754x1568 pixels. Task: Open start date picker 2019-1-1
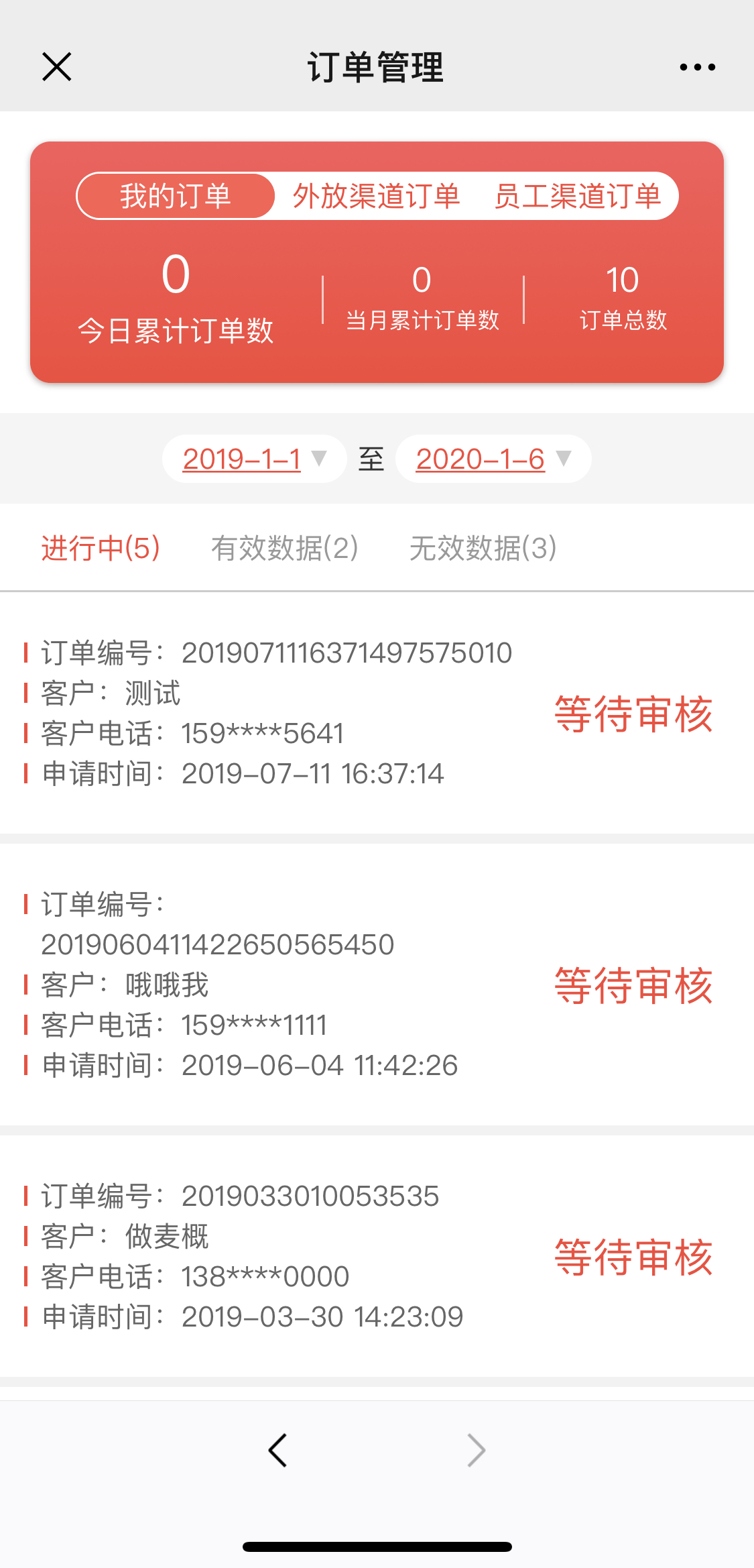253,459
